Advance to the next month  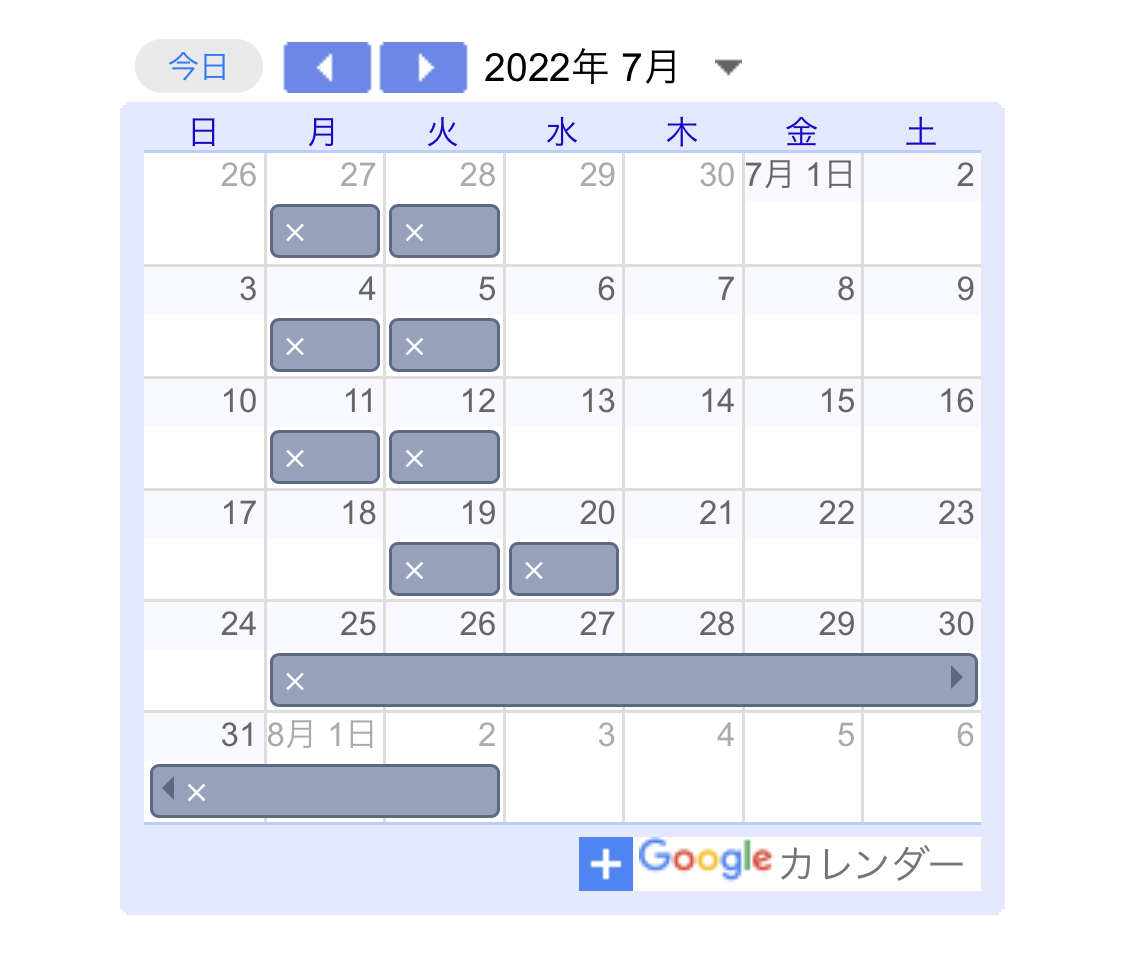pos(424,67)
